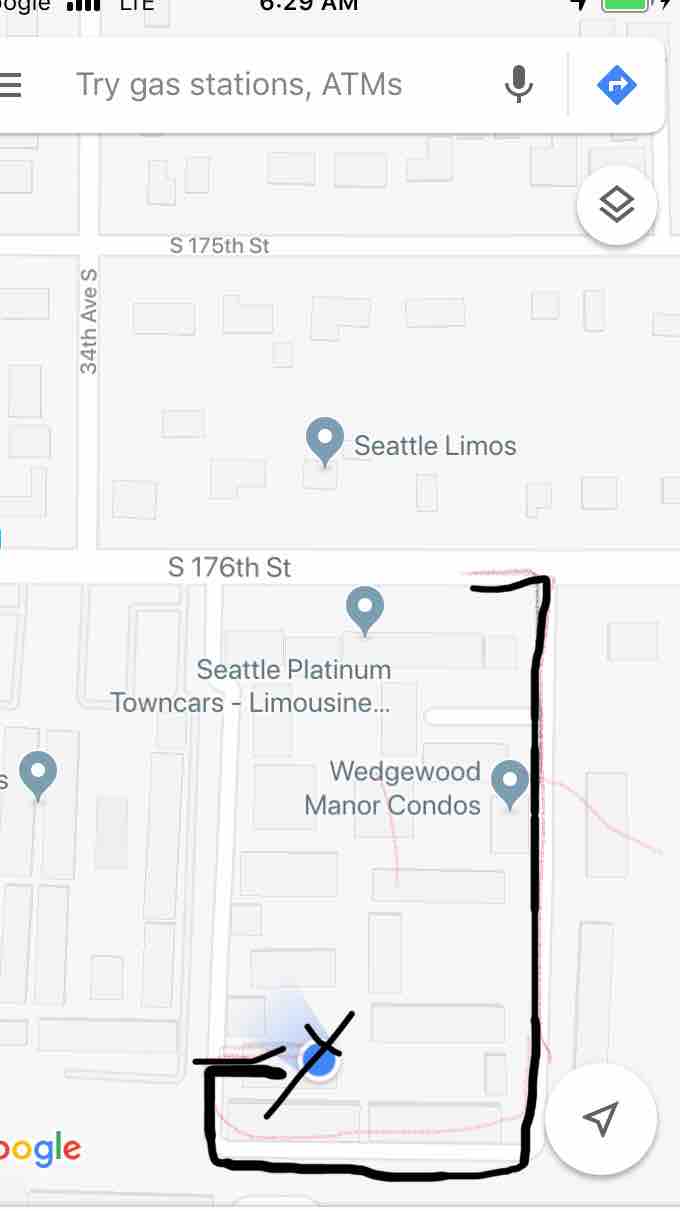
Task: Open directions button
Action: [616, 85]
